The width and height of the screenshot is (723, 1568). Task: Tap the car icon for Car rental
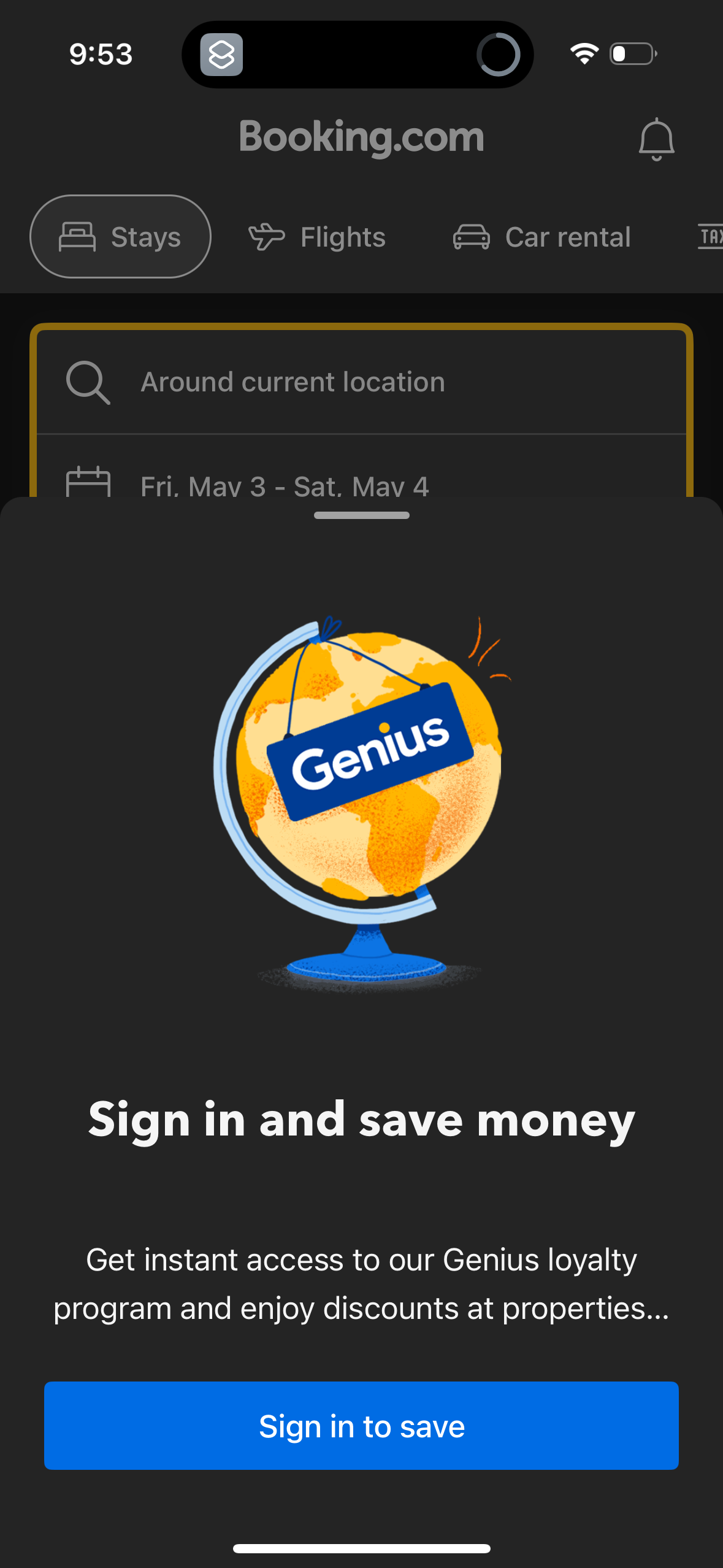(471, 236)
